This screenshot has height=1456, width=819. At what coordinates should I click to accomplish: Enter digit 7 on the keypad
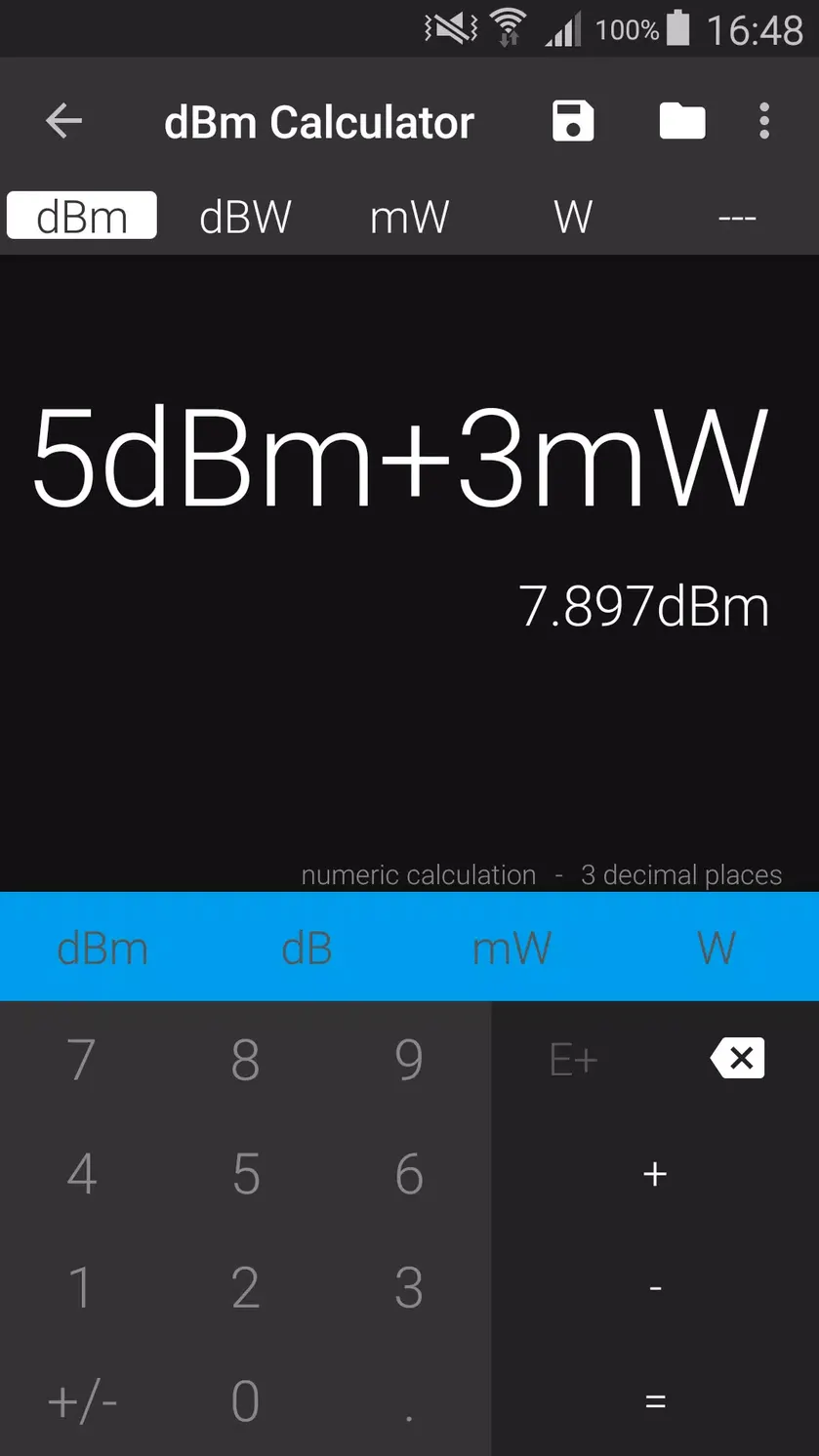[82, 1059]
